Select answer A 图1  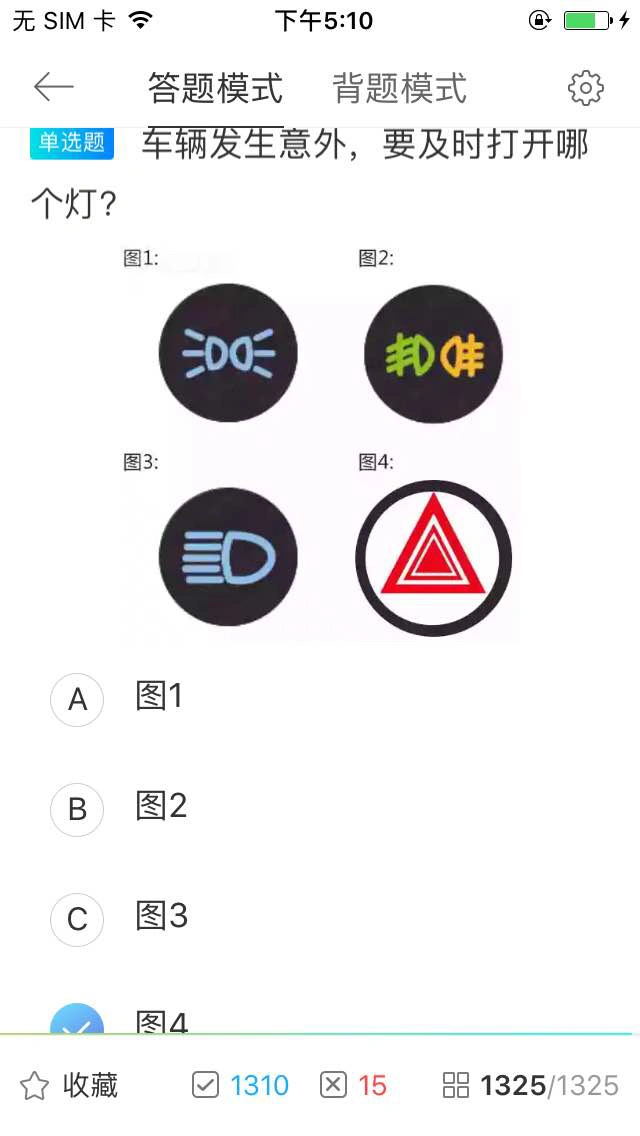click(x=78, y=700)
